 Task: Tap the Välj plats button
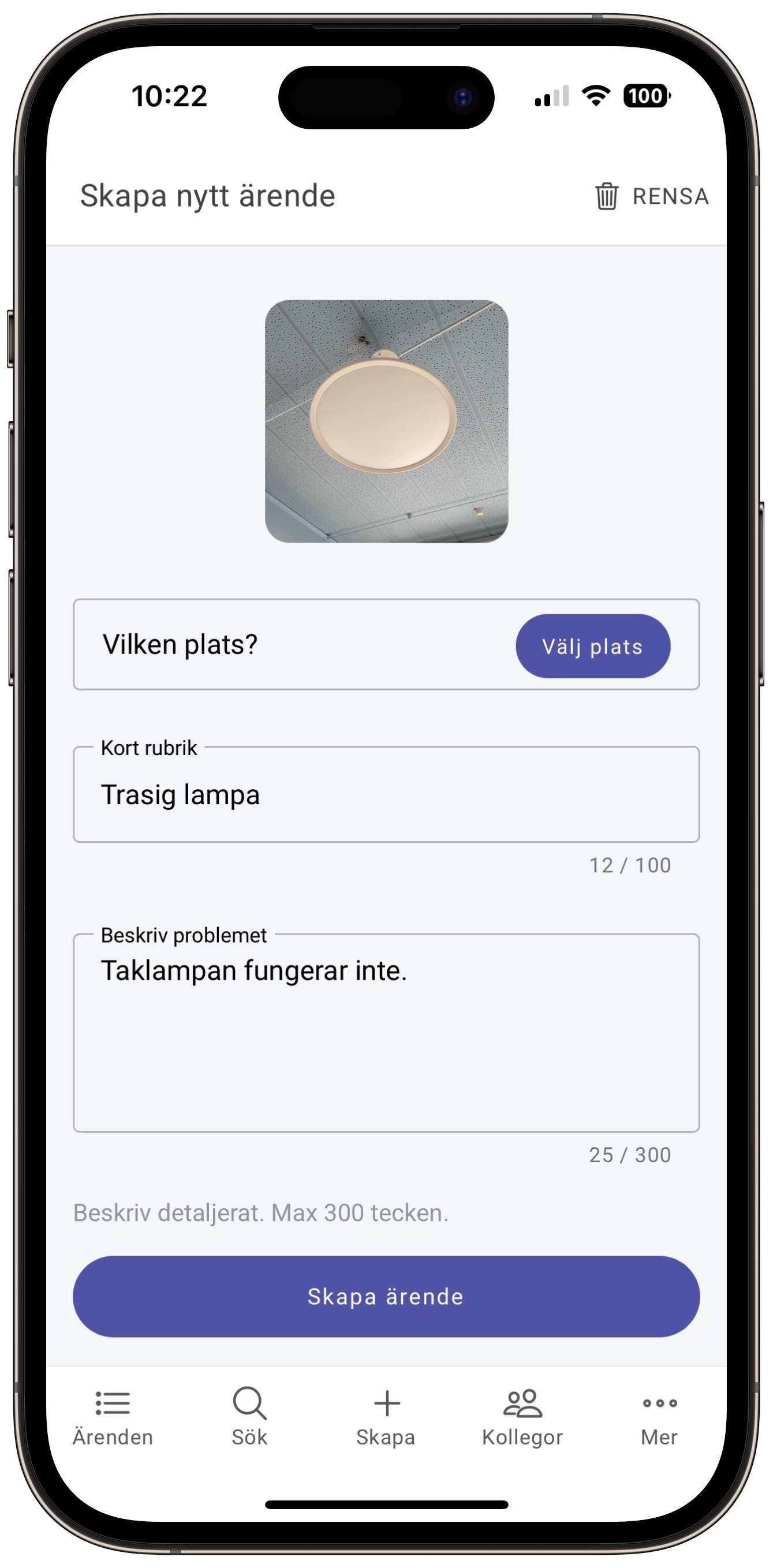(x=593, y=646)
